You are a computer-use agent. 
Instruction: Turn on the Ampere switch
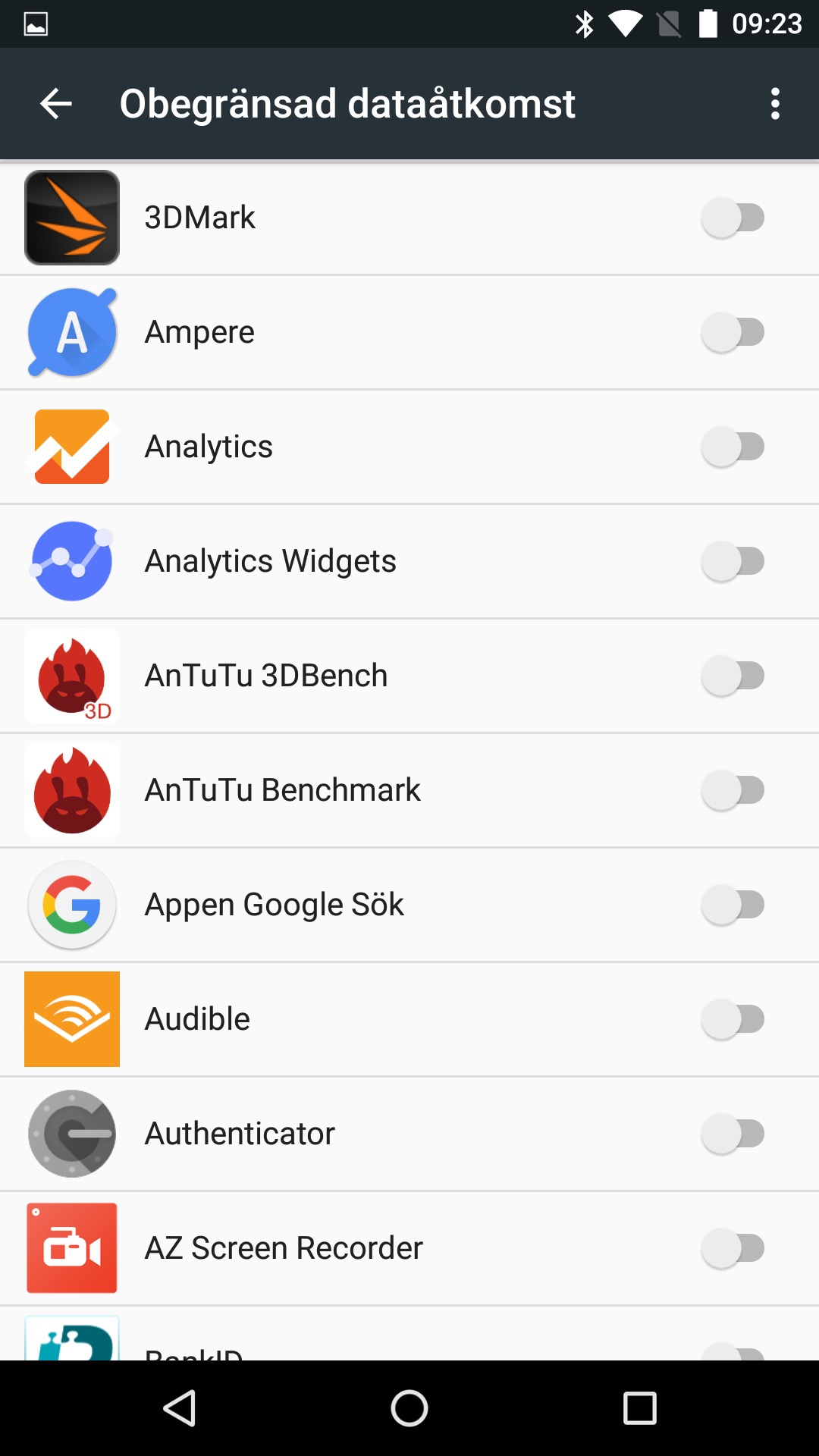pos(733,332)
